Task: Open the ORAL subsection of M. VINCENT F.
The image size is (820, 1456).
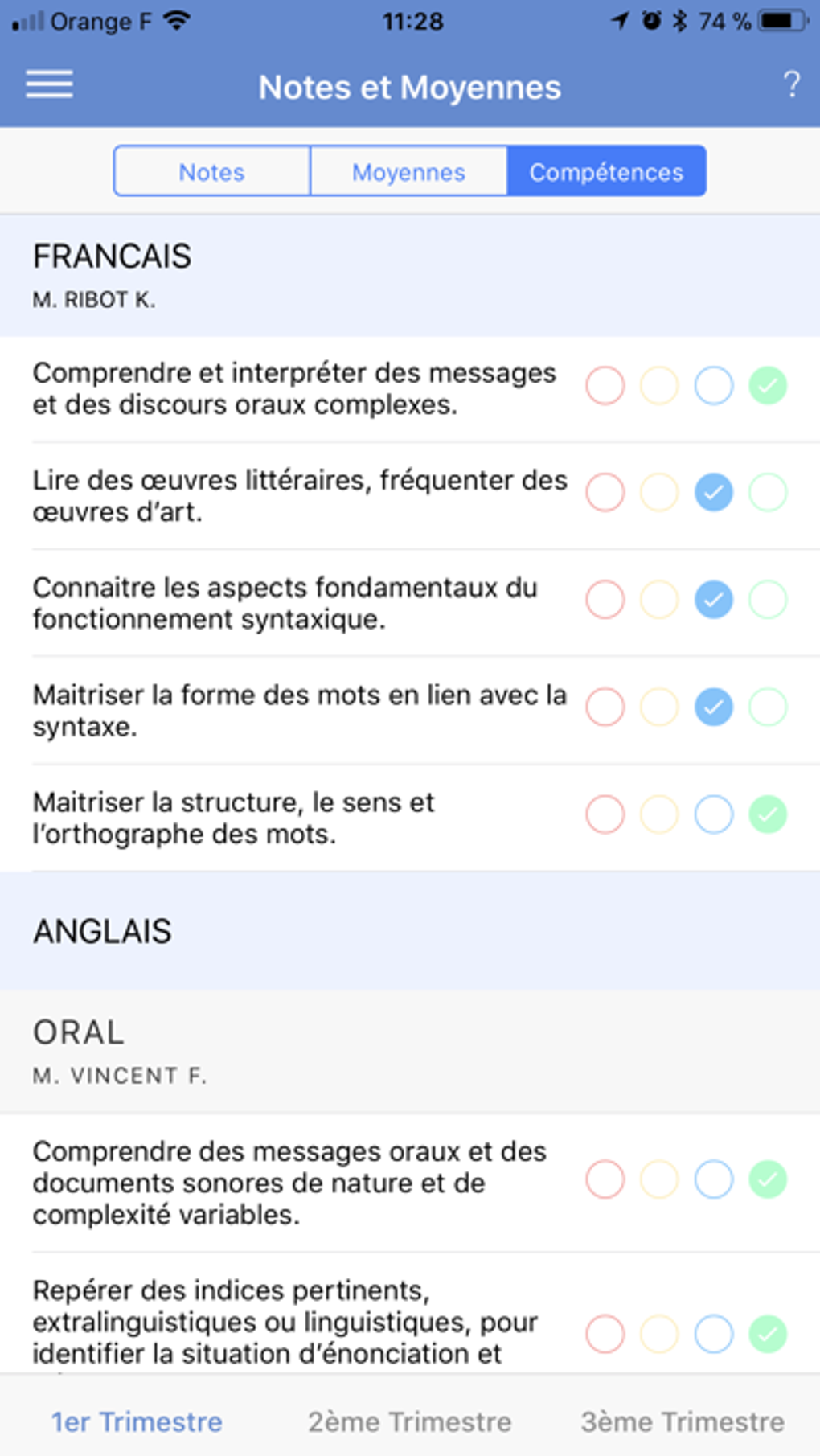Action: coord(79,1033)
